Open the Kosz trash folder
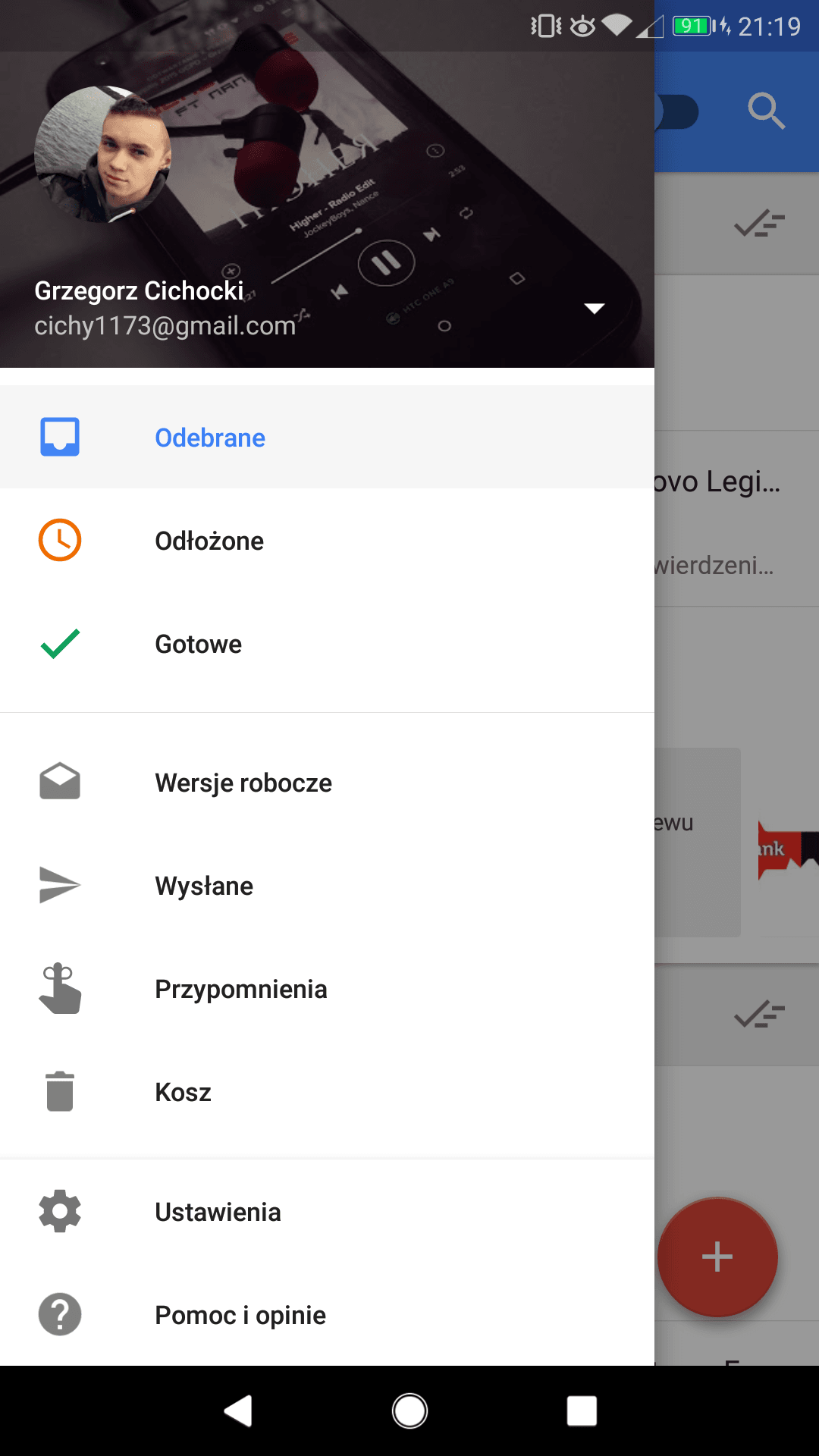The height and width of the screenshot is (1456, 819). (327, 1091)
